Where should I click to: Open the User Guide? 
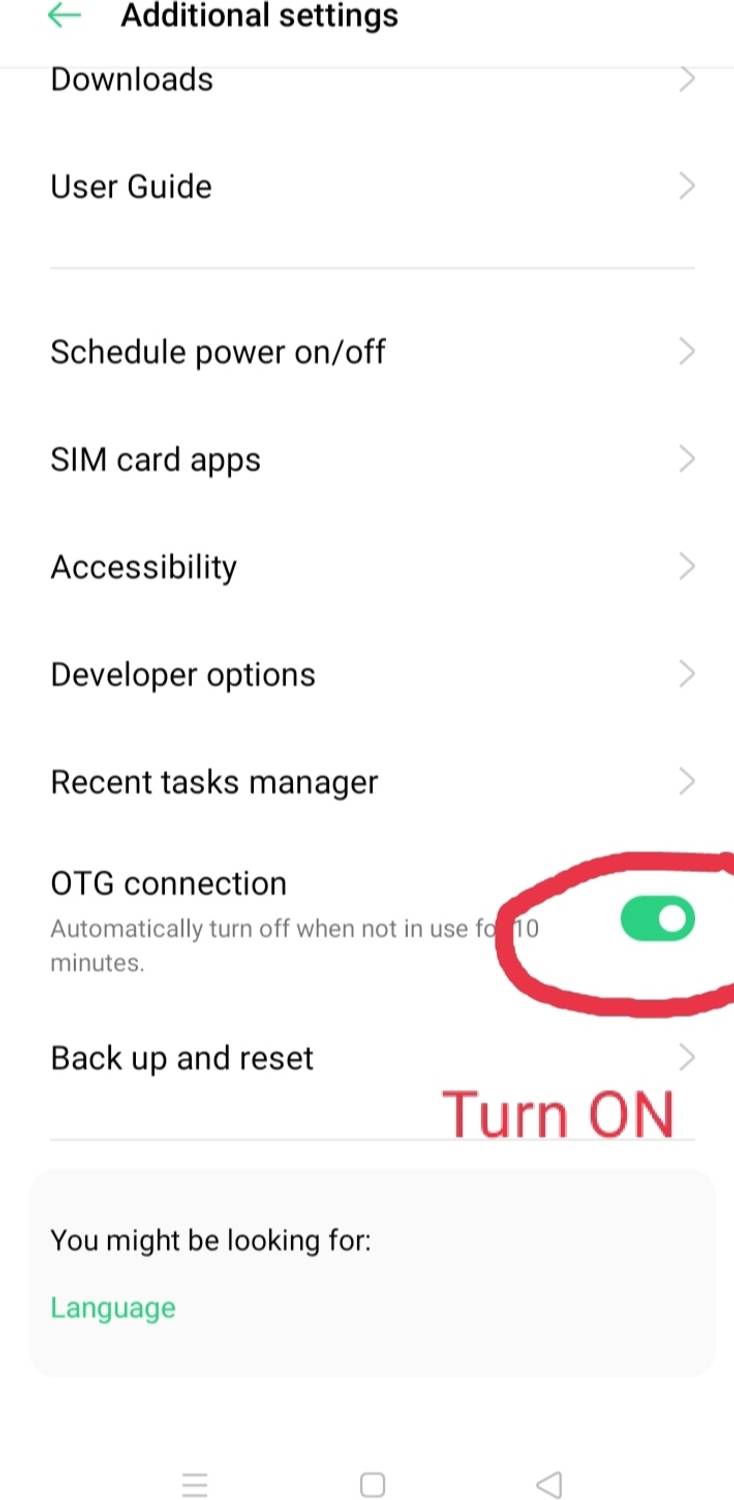(x=367, y=187)
